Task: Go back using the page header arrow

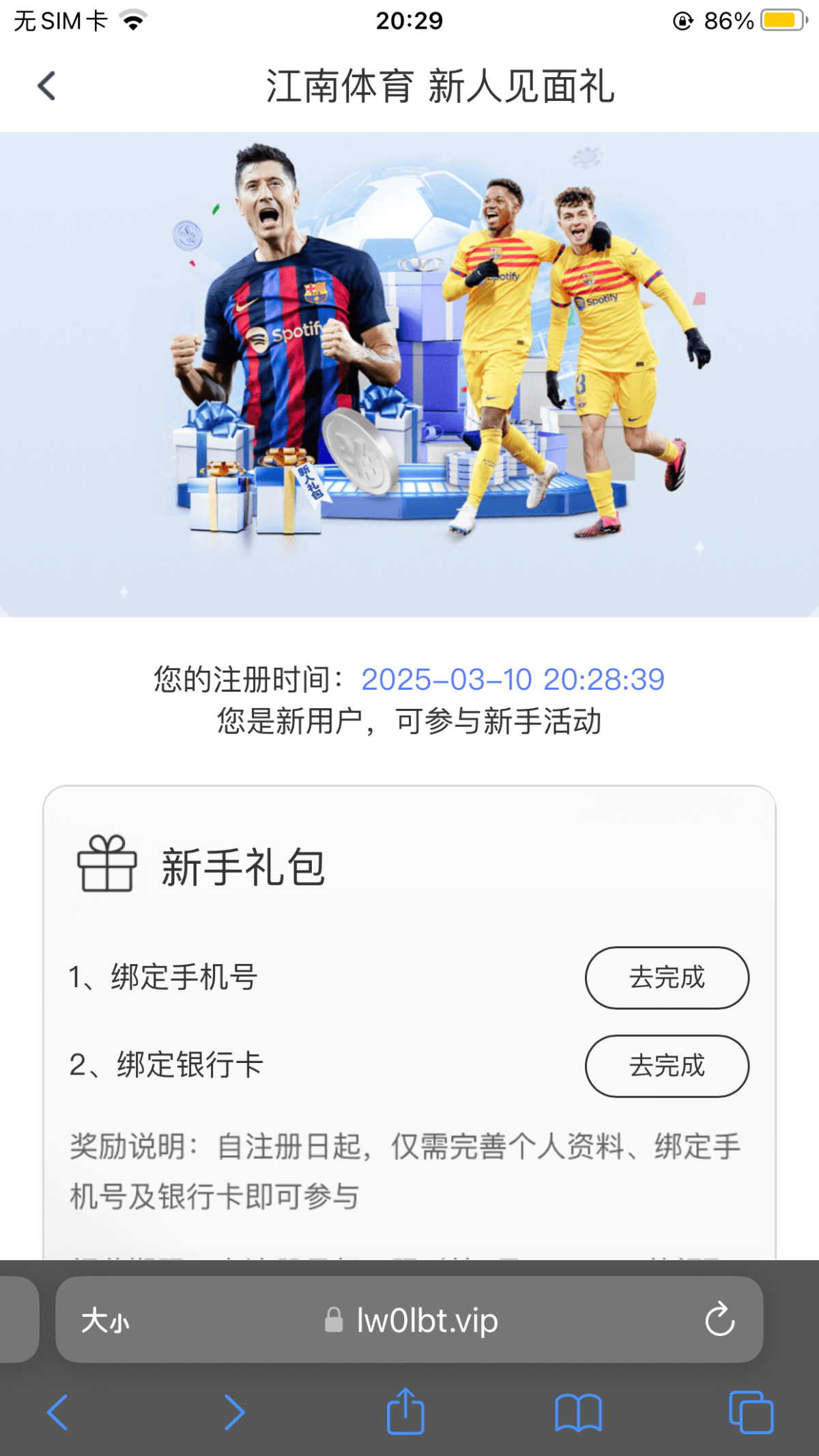Action: [46, 86]
